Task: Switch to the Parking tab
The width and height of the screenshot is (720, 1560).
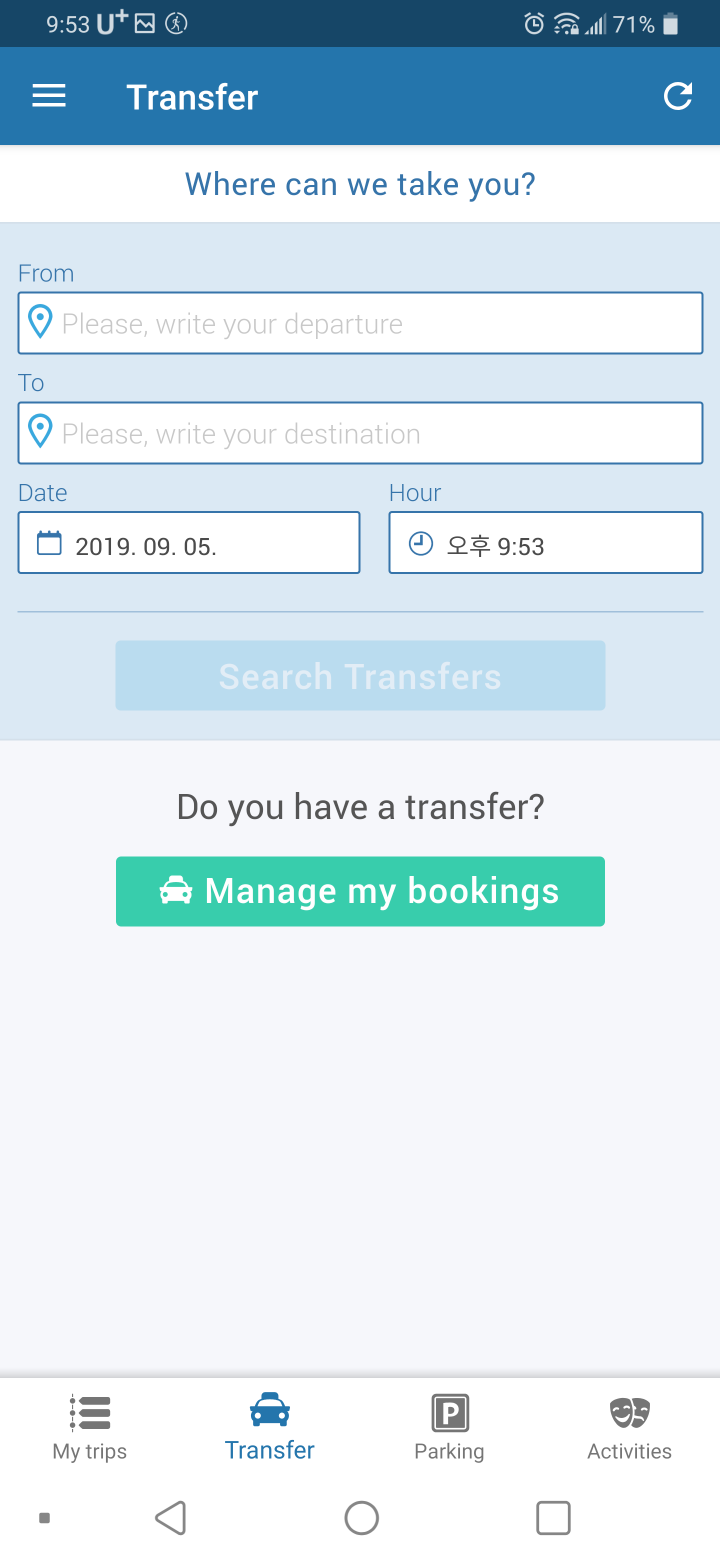Action: (450, 1428)
